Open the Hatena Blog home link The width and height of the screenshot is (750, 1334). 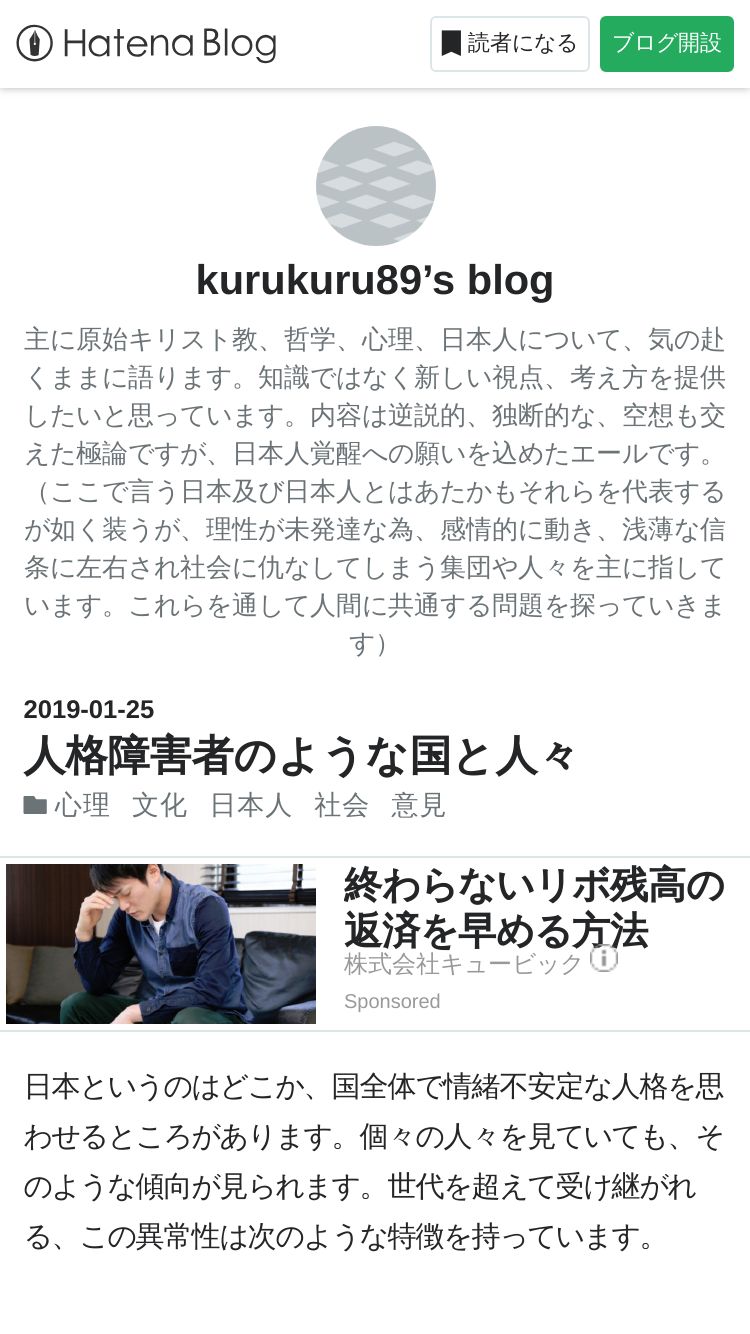[x=146, y=44]
